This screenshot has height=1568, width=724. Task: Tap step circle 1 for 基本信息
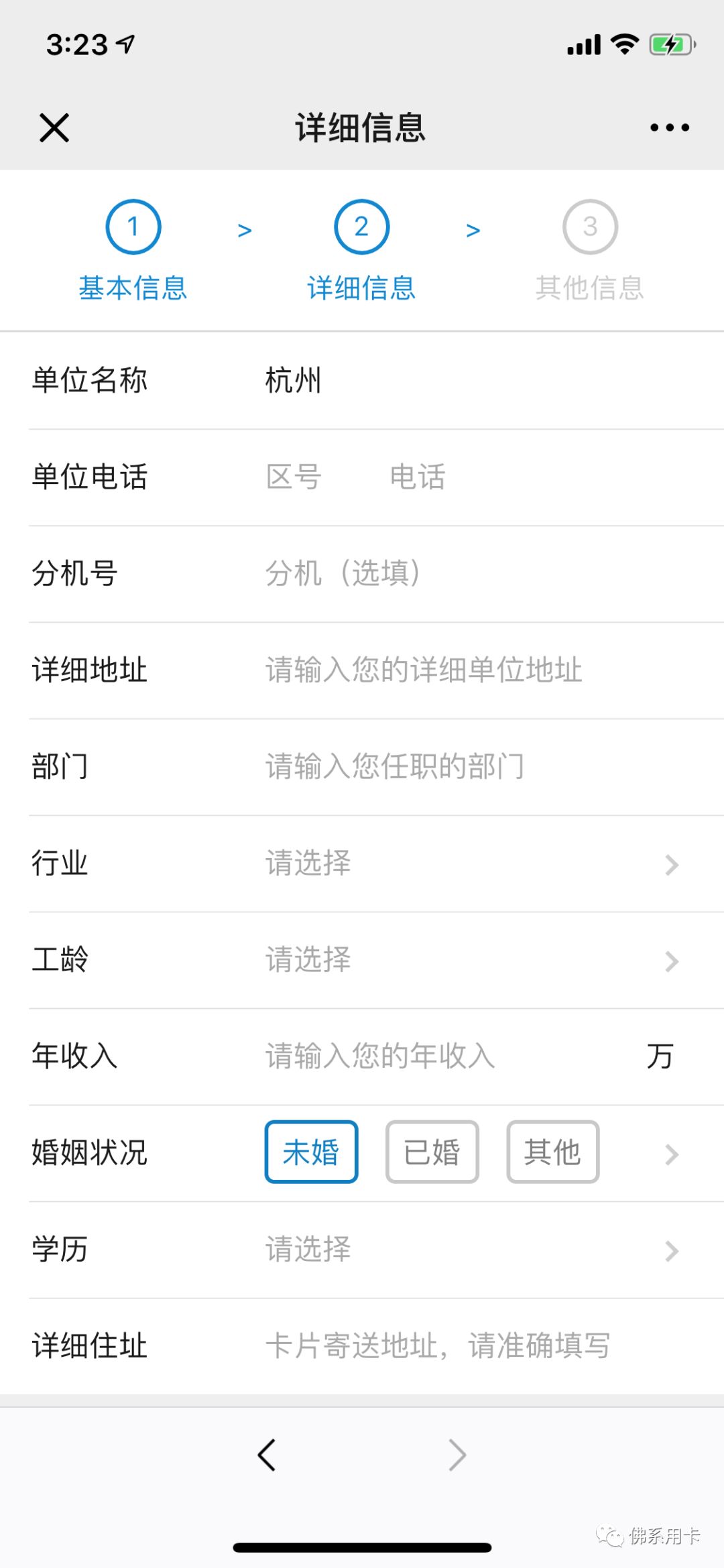pyautogui.click(x=133, y=227)
